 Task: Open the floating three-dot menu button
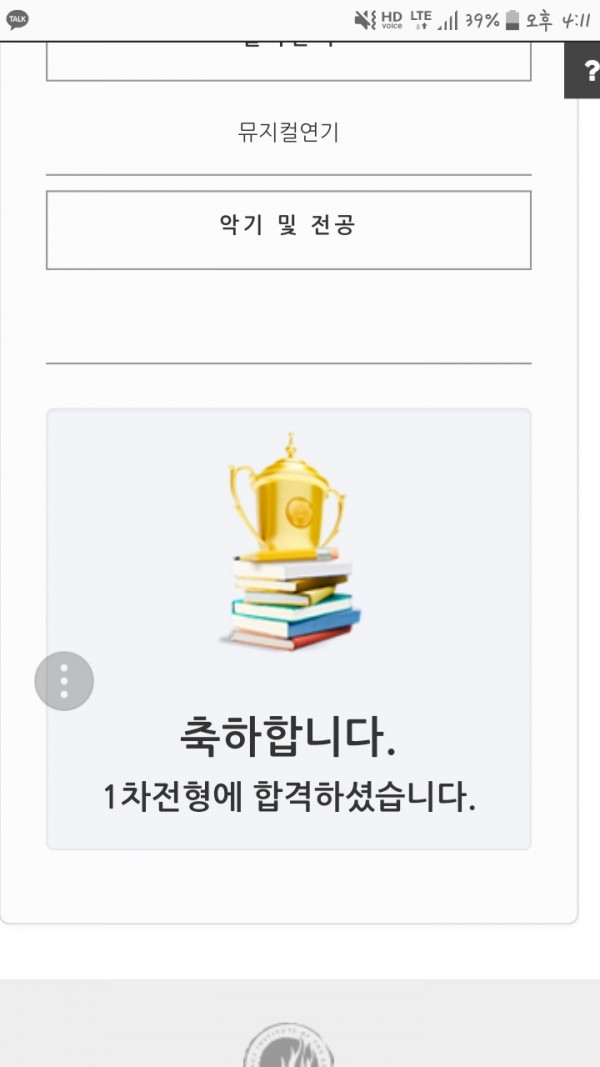point(64,681)
